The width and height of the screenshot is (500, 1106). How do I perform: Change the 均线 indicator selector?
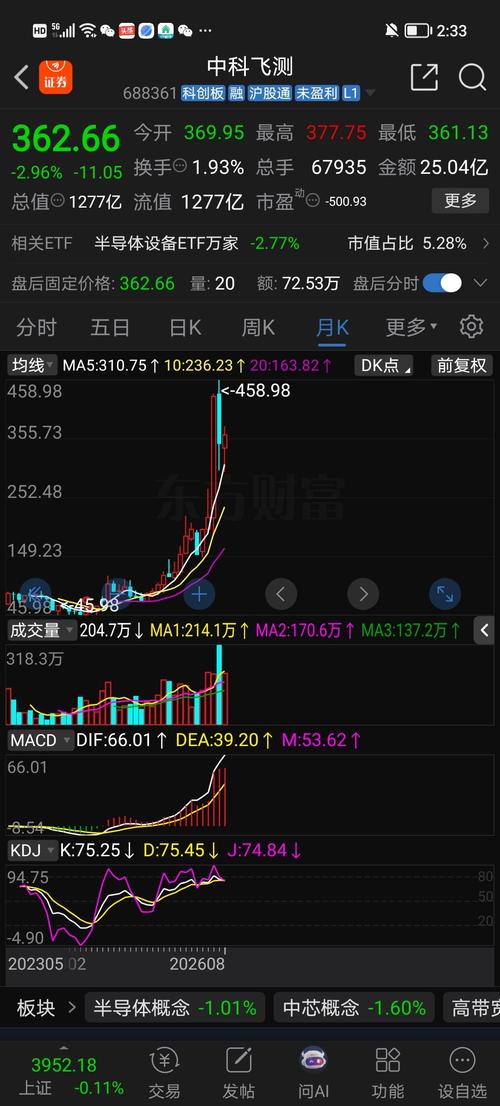pyautogui.click(x=32, y=365)
